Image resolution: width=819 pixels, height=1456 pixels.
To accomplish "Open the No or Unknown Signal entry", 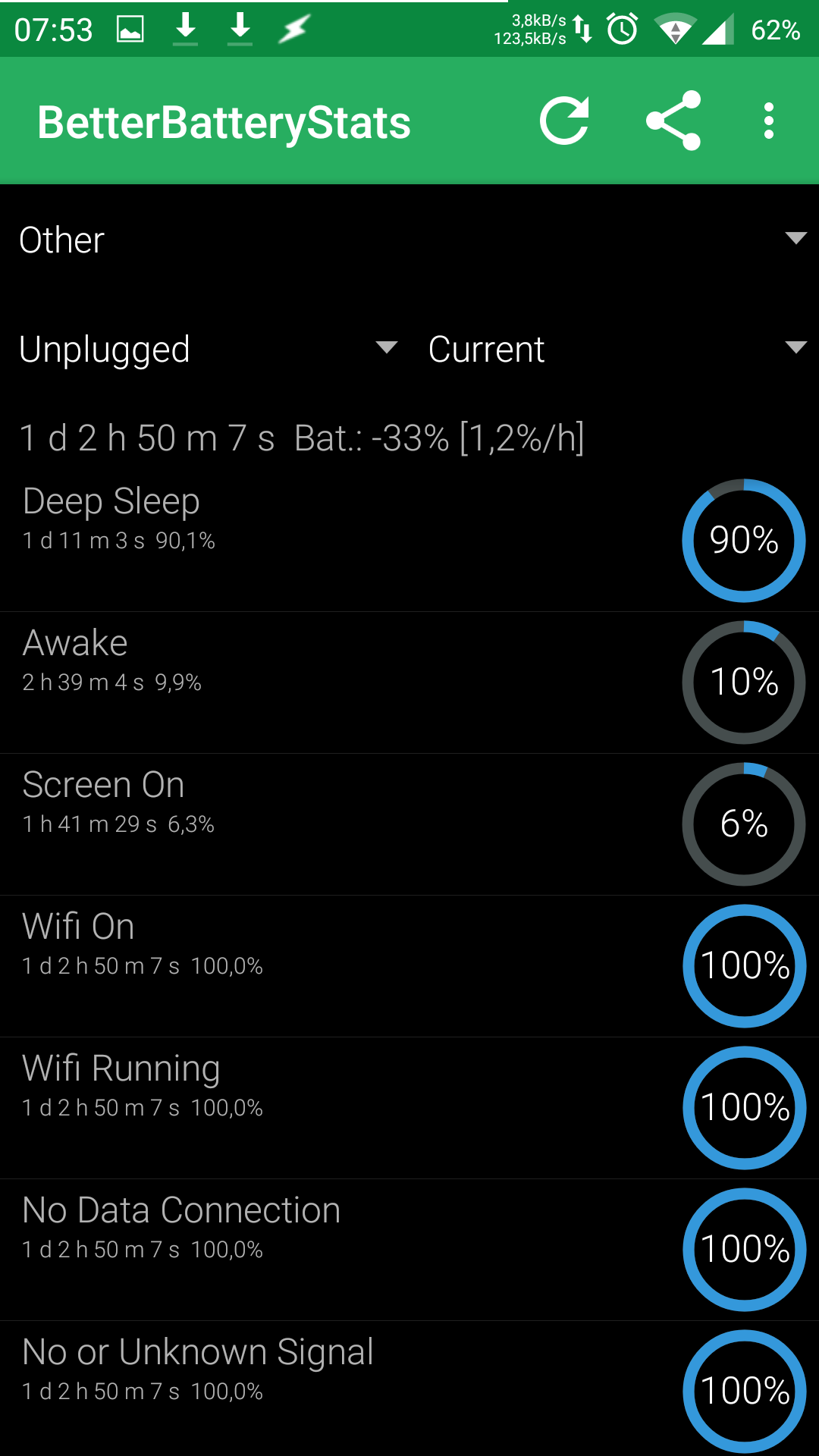I will point(341,1389).
